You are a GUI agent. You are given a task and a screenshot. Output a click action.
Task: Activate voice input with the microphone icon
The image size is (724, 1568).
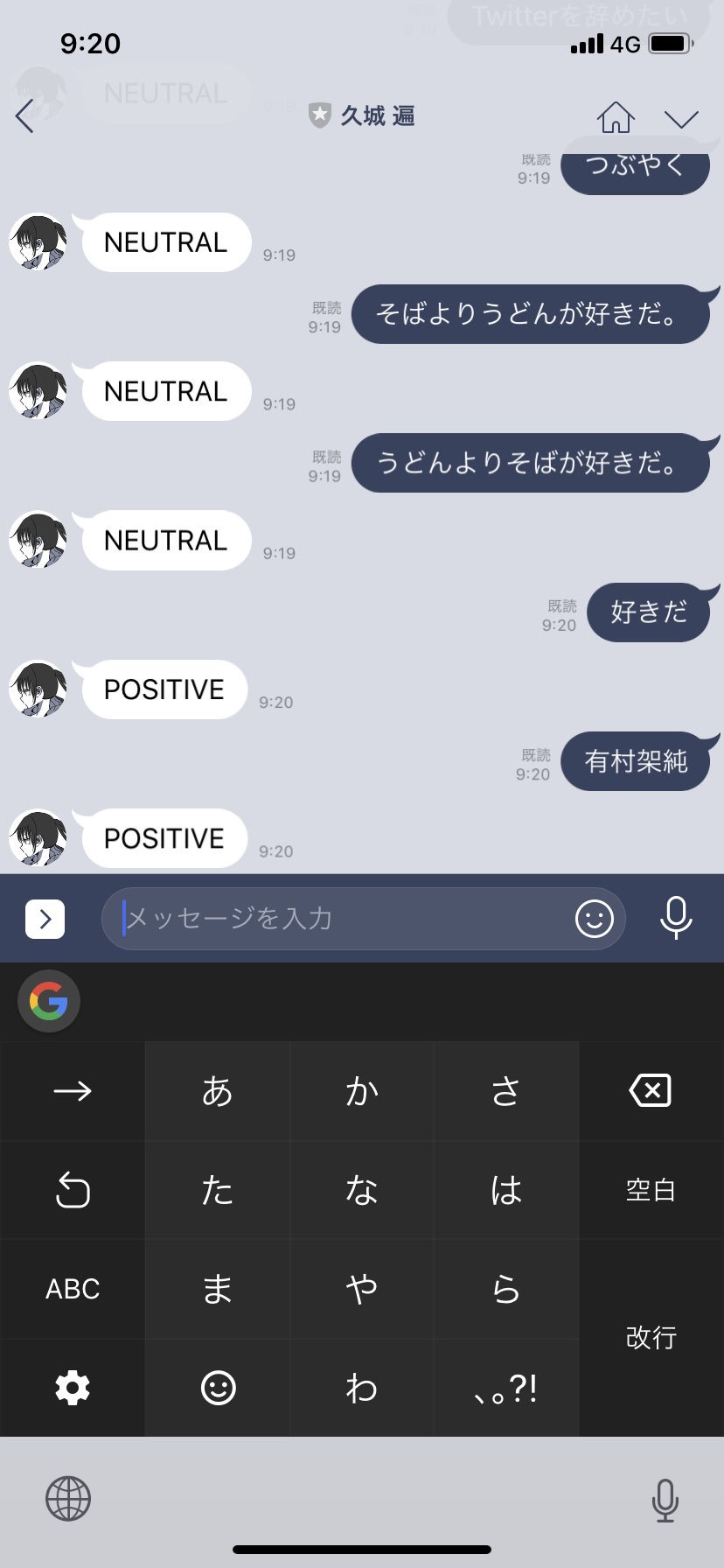676,919
